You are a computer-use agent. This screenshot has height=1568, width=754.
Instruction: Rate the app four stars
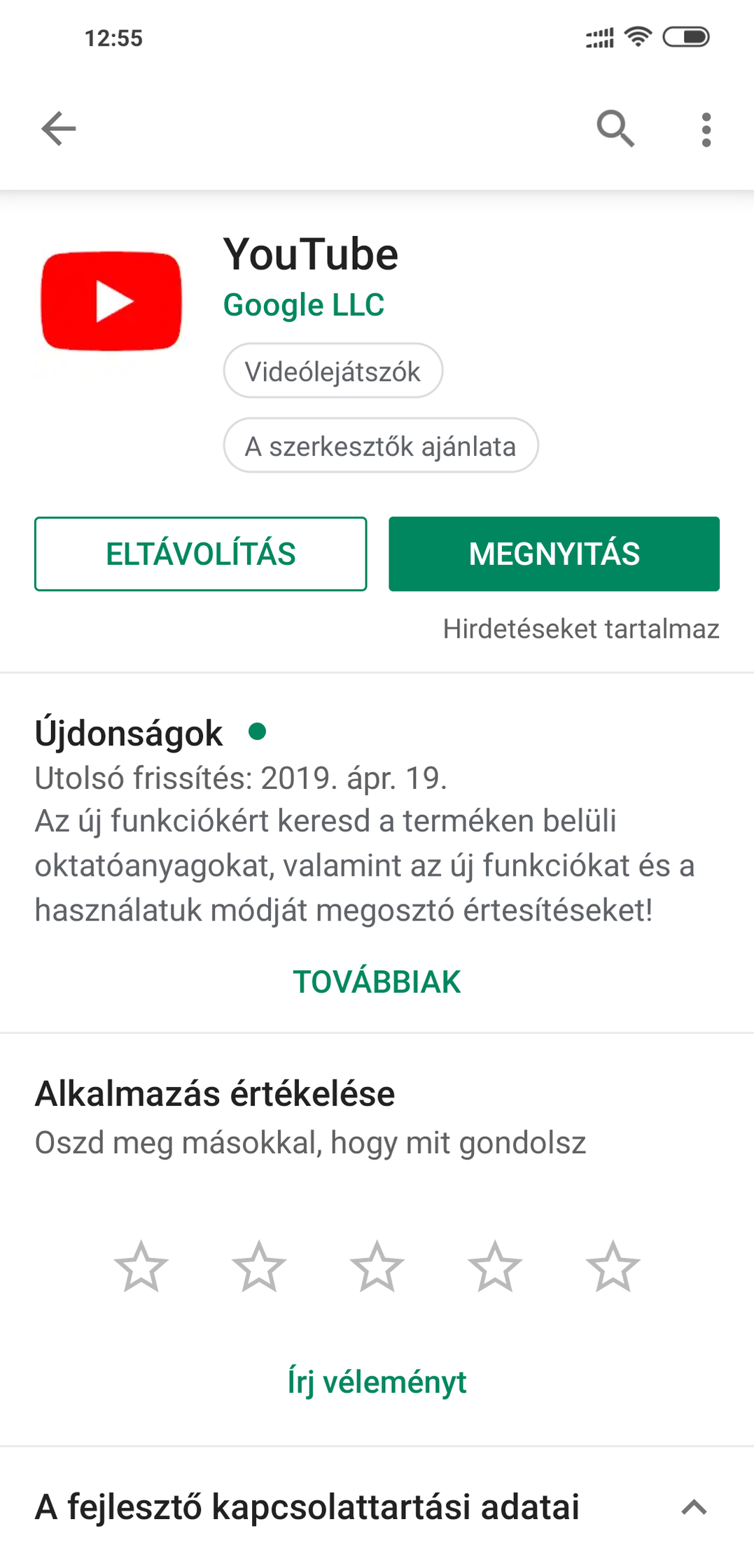click(x=495, y=1266)
